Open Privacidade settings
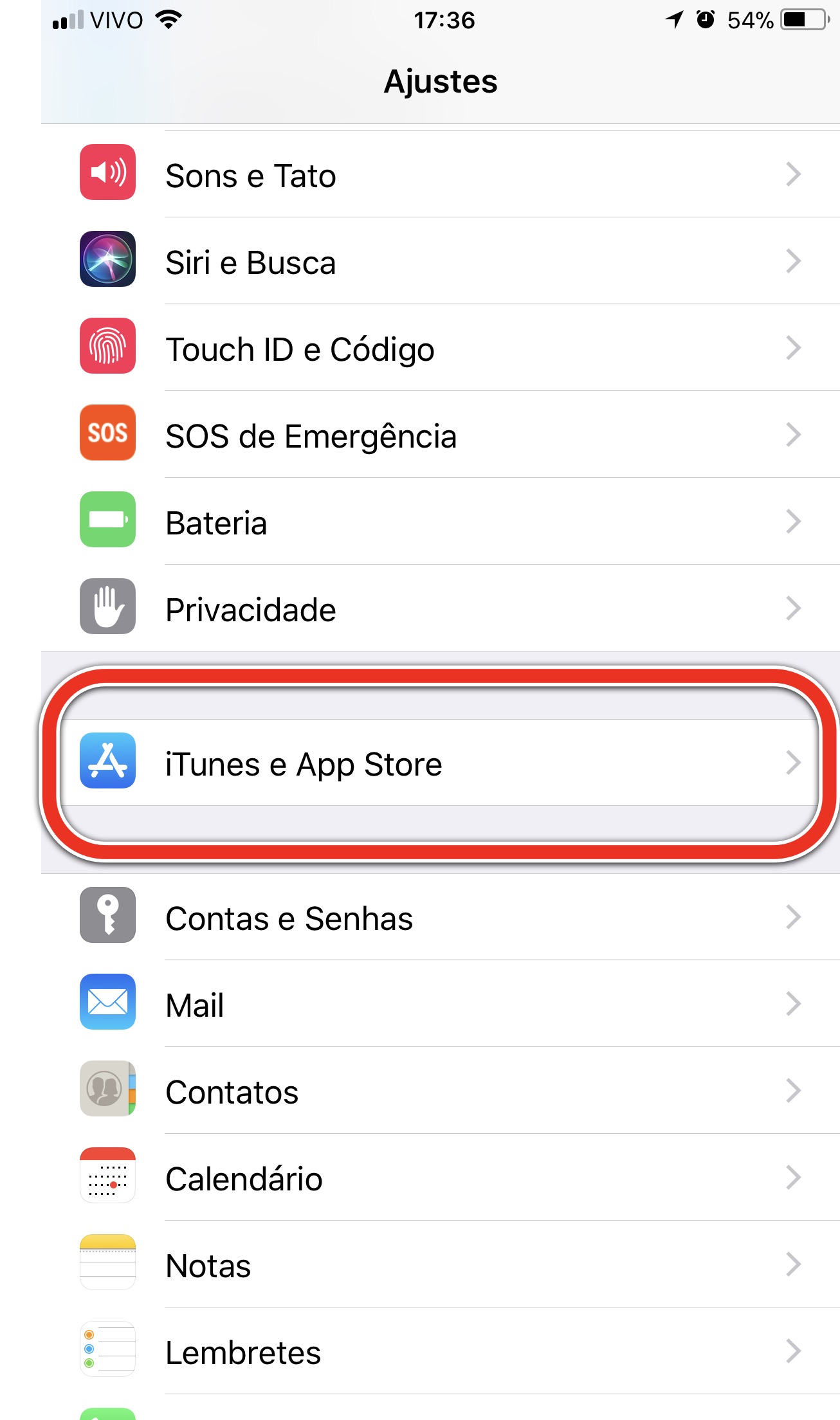The height and width of the screenshot is (1420, 840). pos(441,608)
